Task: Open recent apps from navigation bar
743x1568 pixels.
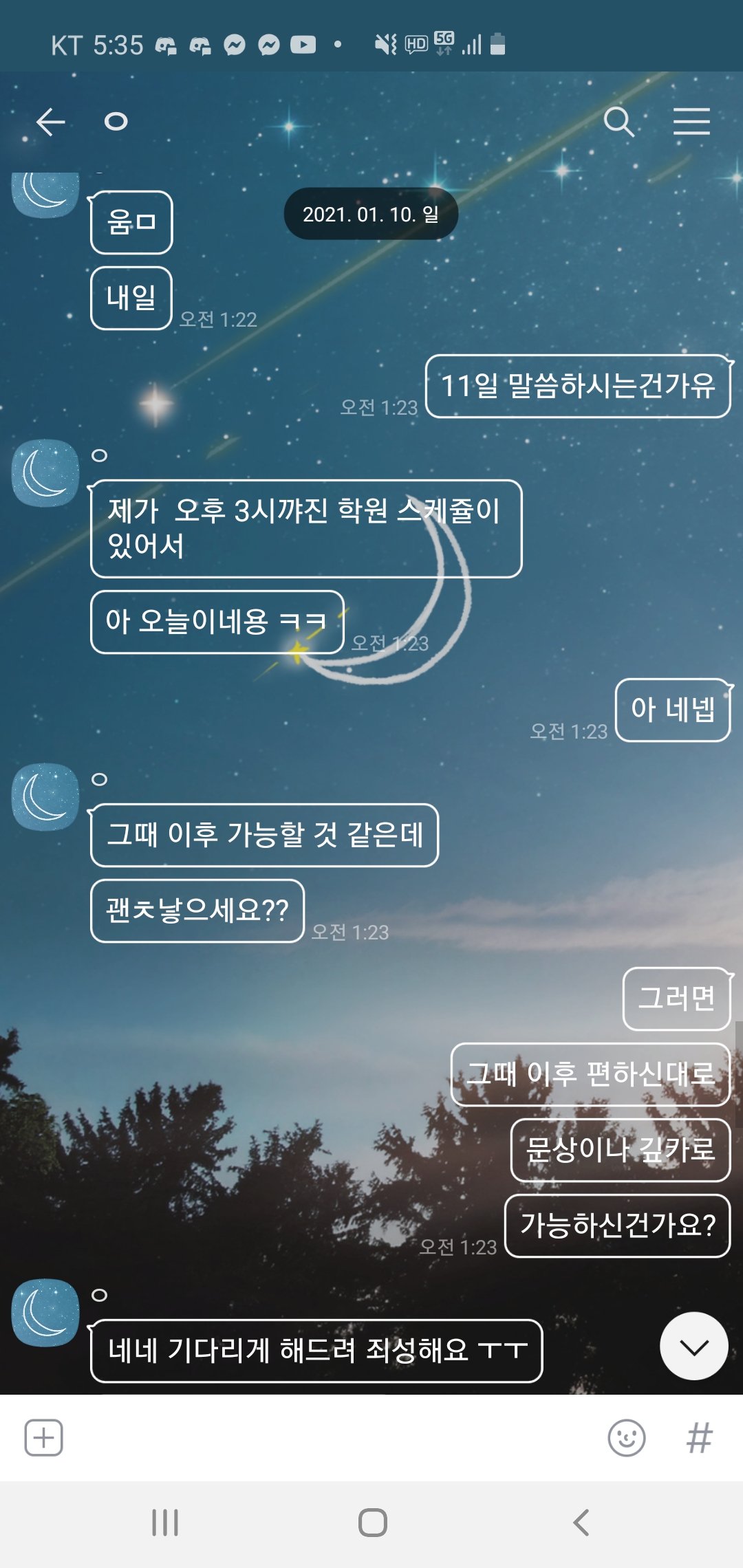Action: point(165,1523)
